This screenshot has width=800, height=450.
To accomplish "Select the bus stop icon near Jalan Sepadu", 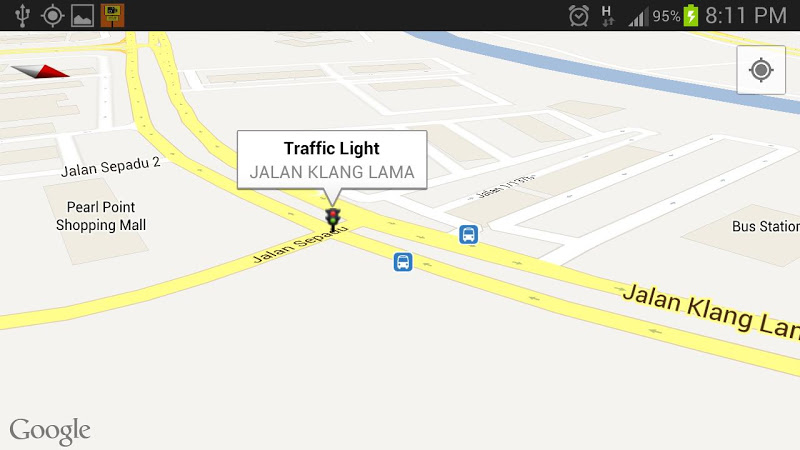I will (403, 262).
